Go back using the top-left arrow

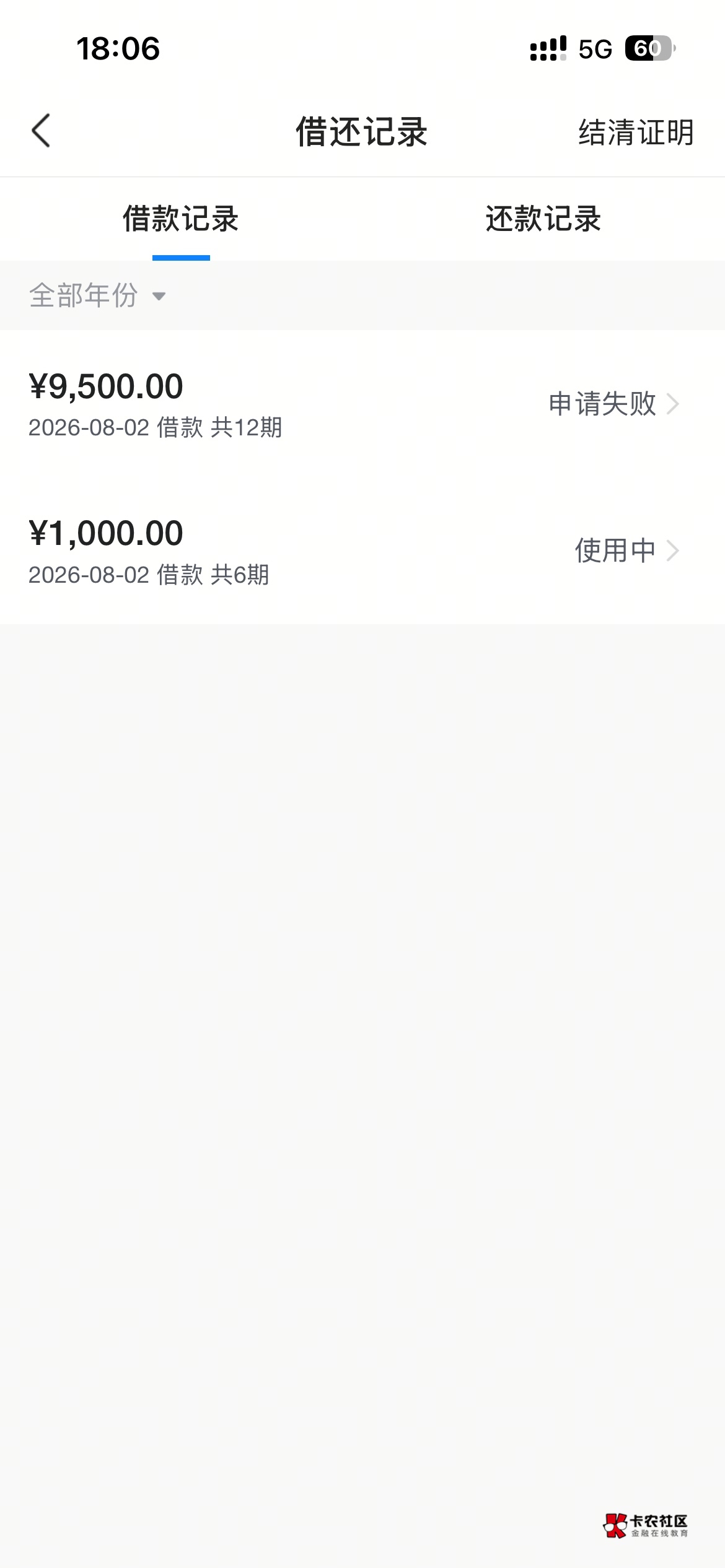click(41, 131)
